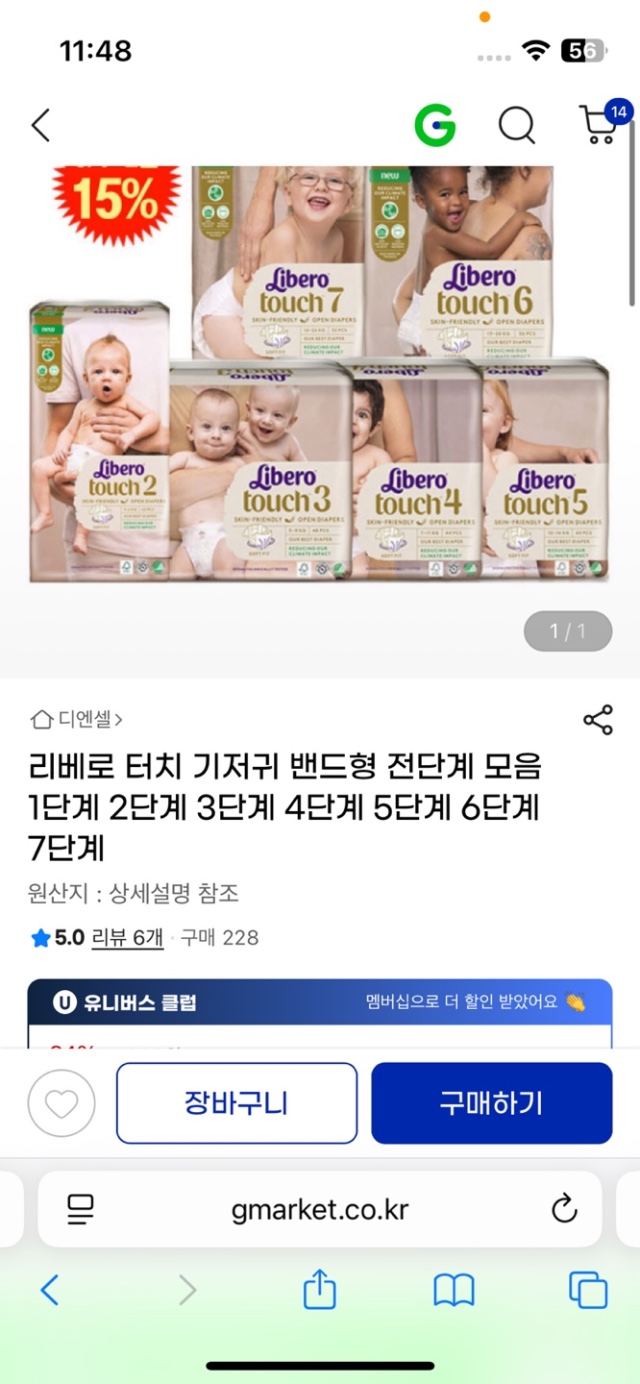
Task: Open the search magnifier icon
Action: (517, 126)
